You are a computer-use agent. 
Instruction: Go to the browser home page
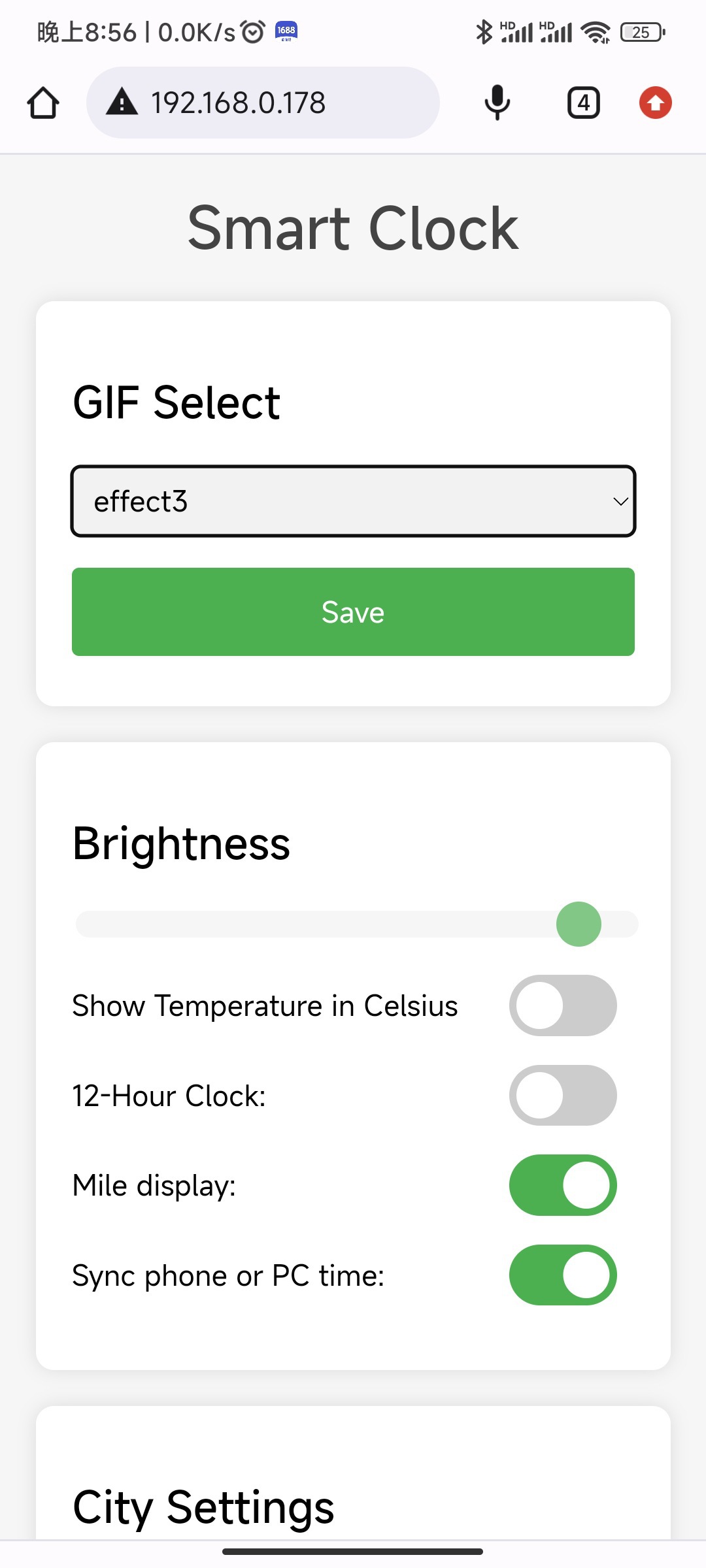click(43, 103)
